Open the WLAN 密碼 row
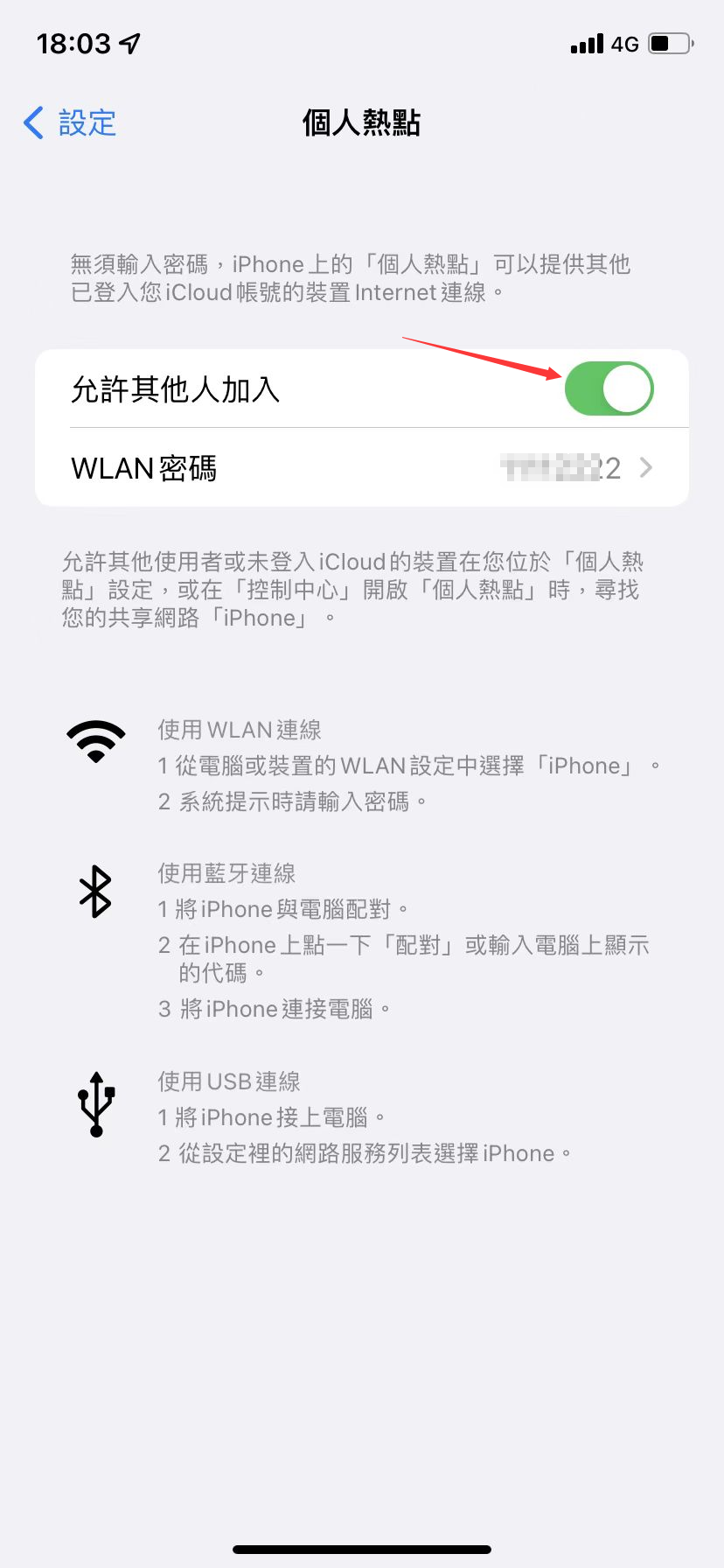 (362, 468)
